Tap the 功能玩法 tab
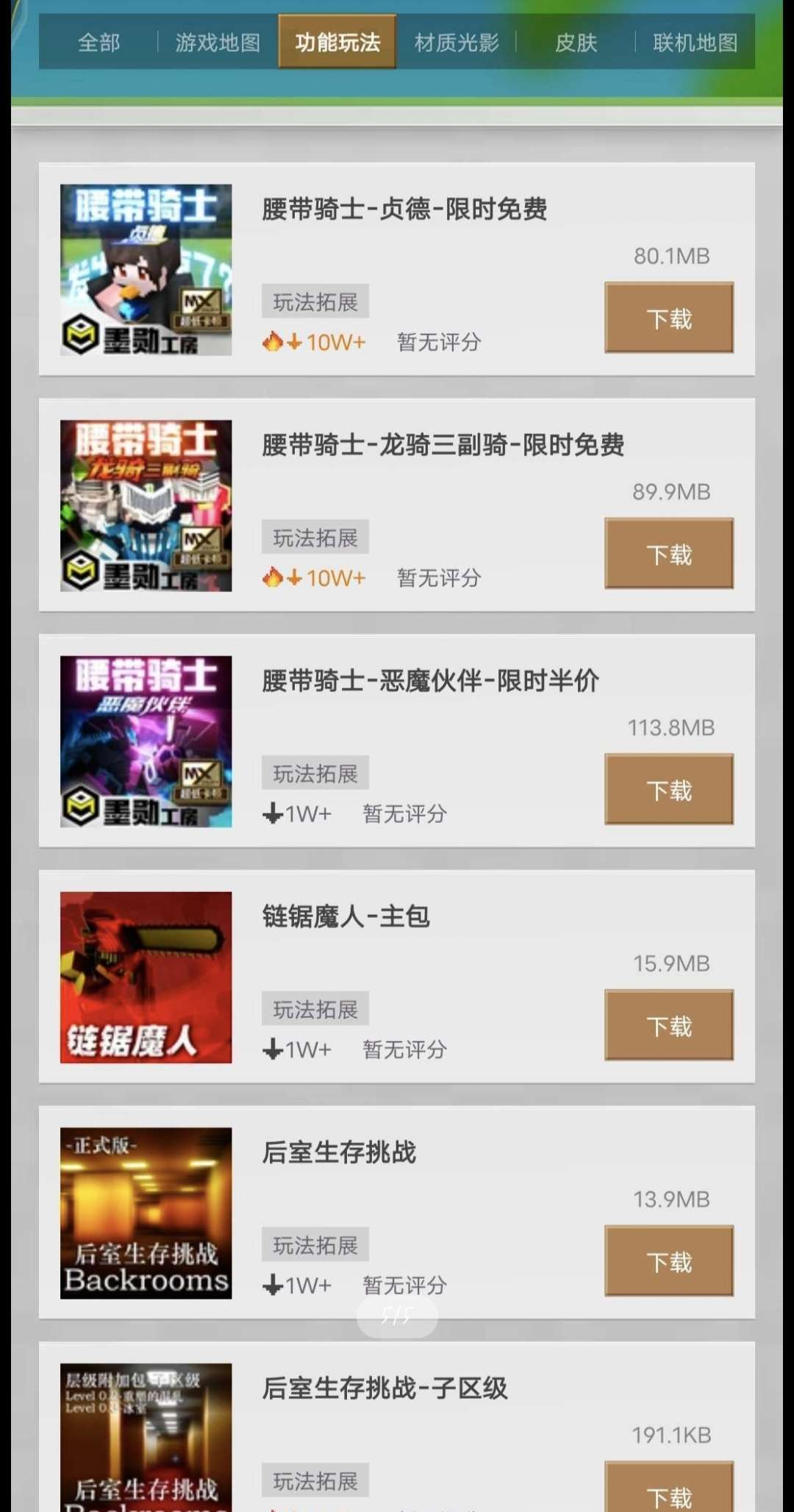This screenshot has width=794, height=1512. pos(337,42)
